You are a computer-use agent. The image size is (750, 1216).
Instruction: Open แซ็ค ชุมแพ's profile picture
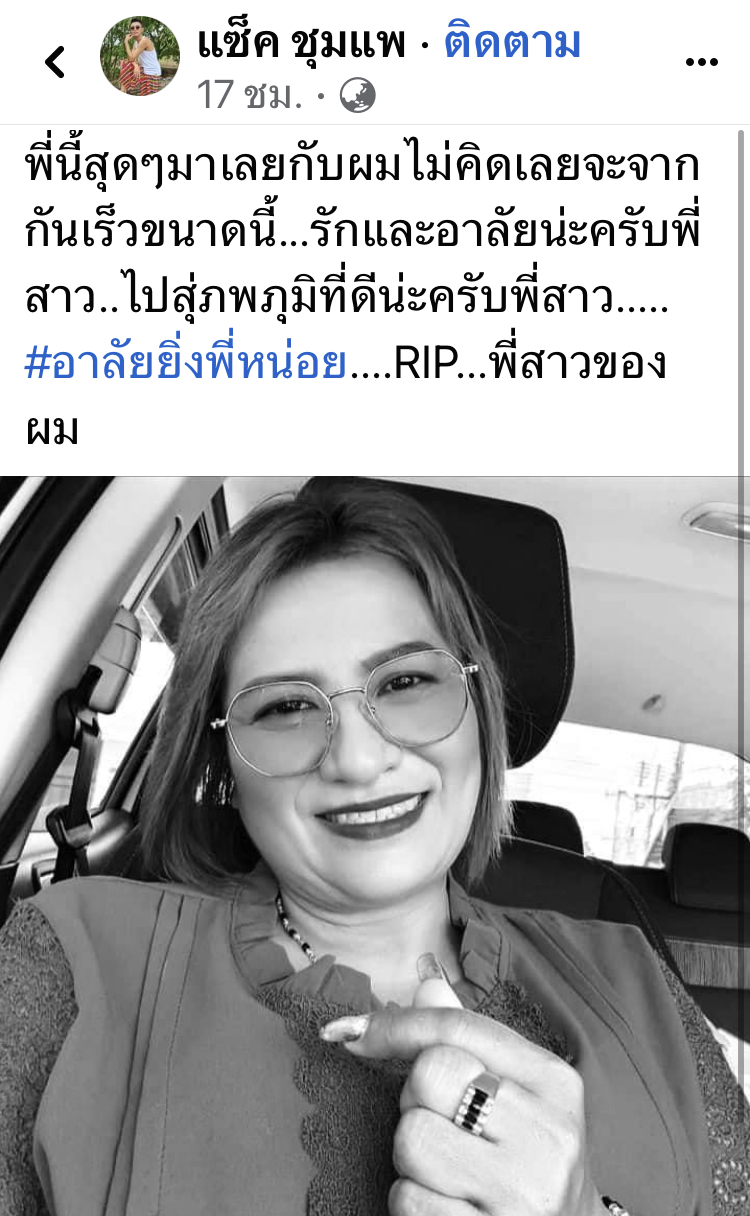140,57
